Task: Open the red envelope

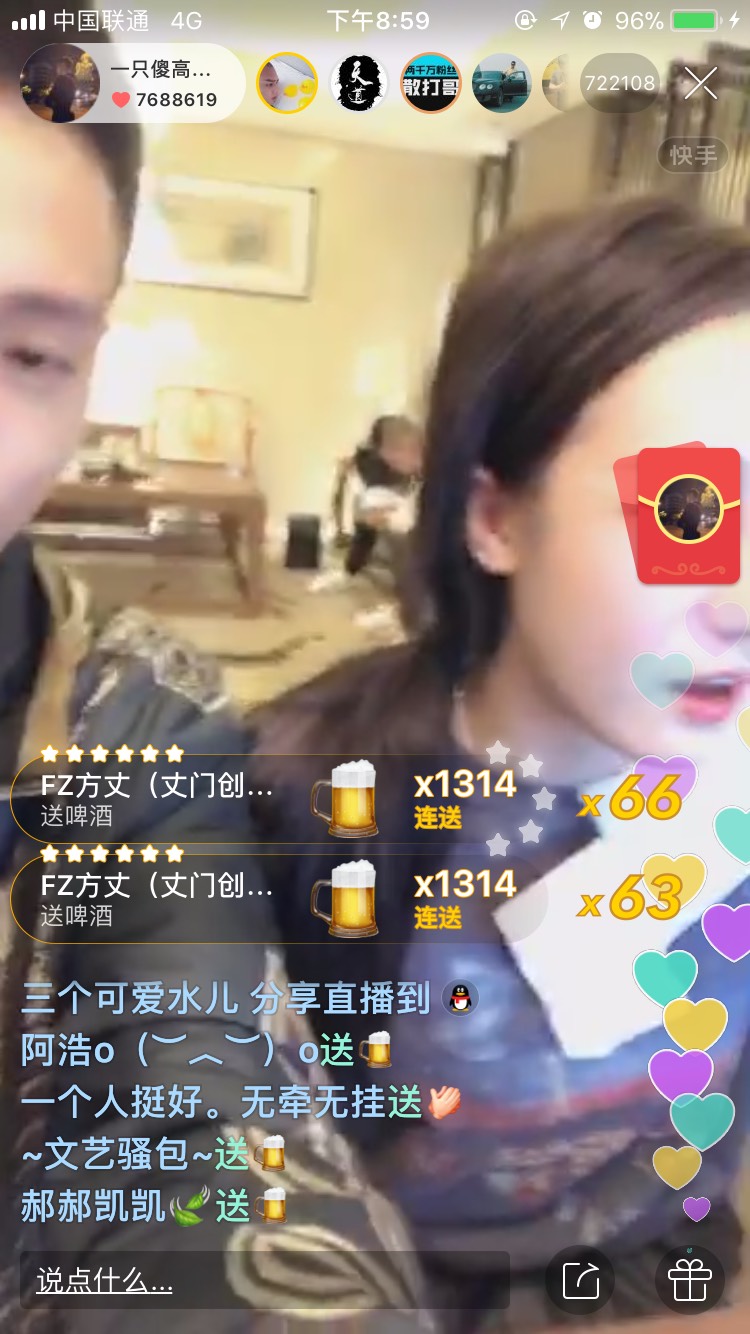Action: [x=689, y=515]
